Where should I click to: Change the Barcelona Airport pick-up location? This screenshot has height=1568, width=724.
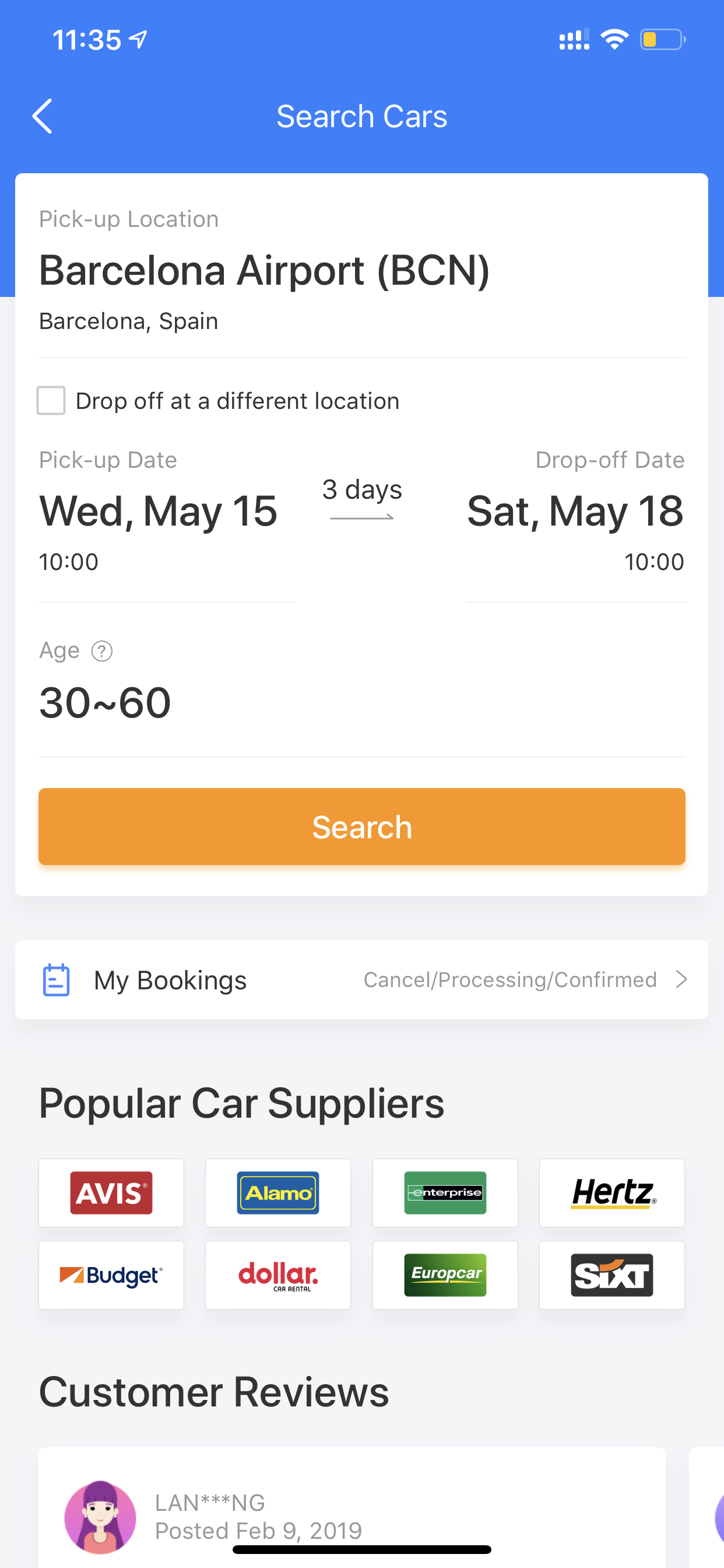coord(361,271)
